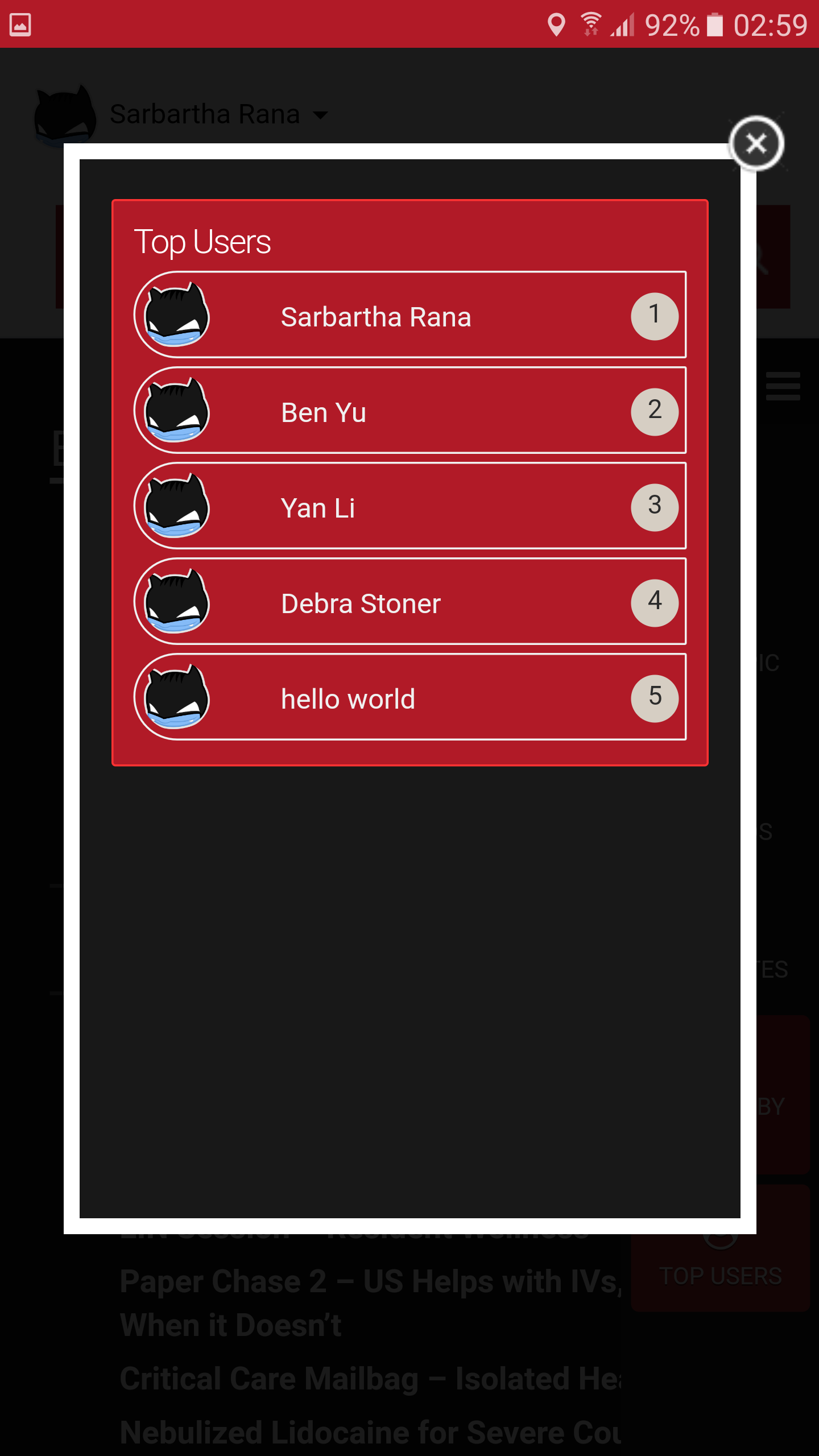Viewport: 819px width, 1456px height.
Task: Select Ben Yu from top users
Action: point(409,411)
